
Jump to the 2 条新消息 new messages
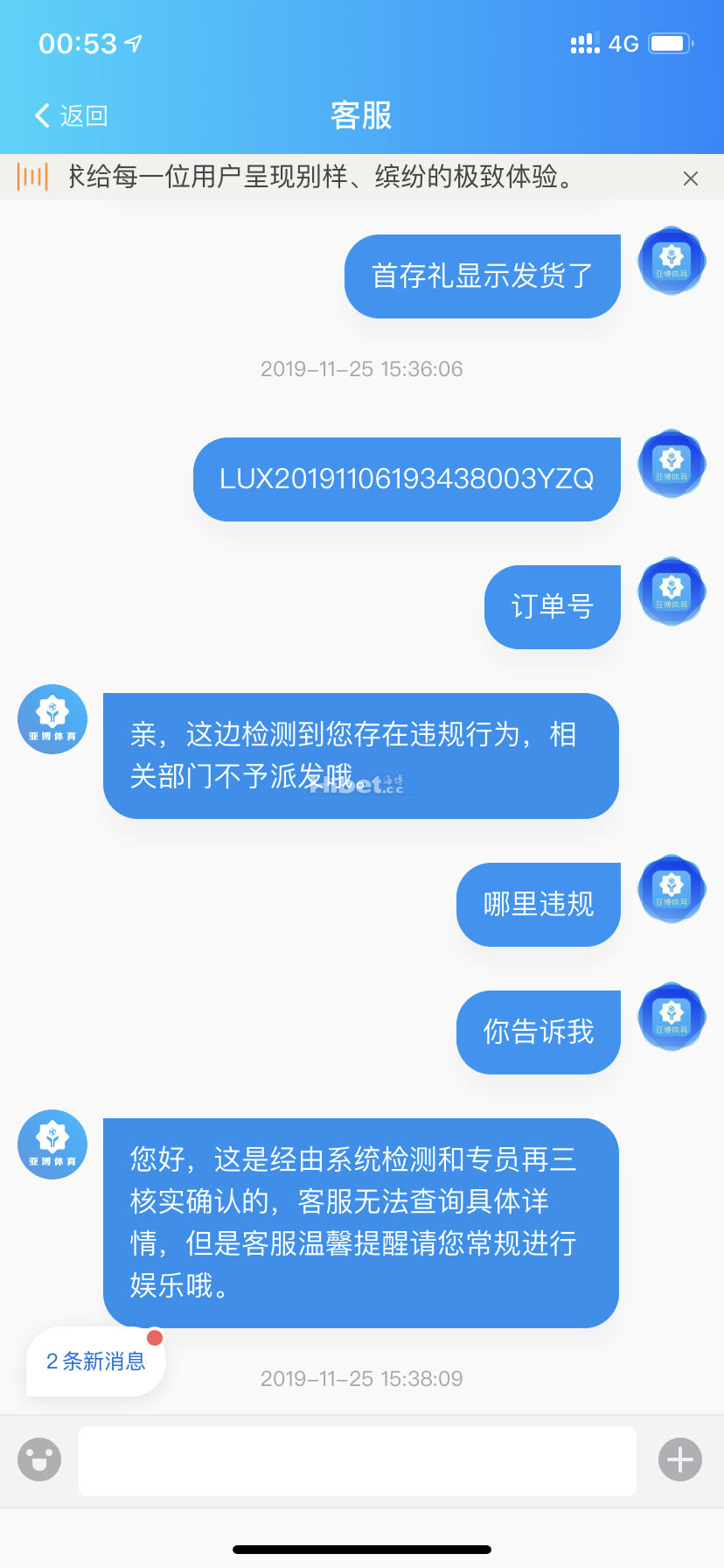(x=96, y=1361)
